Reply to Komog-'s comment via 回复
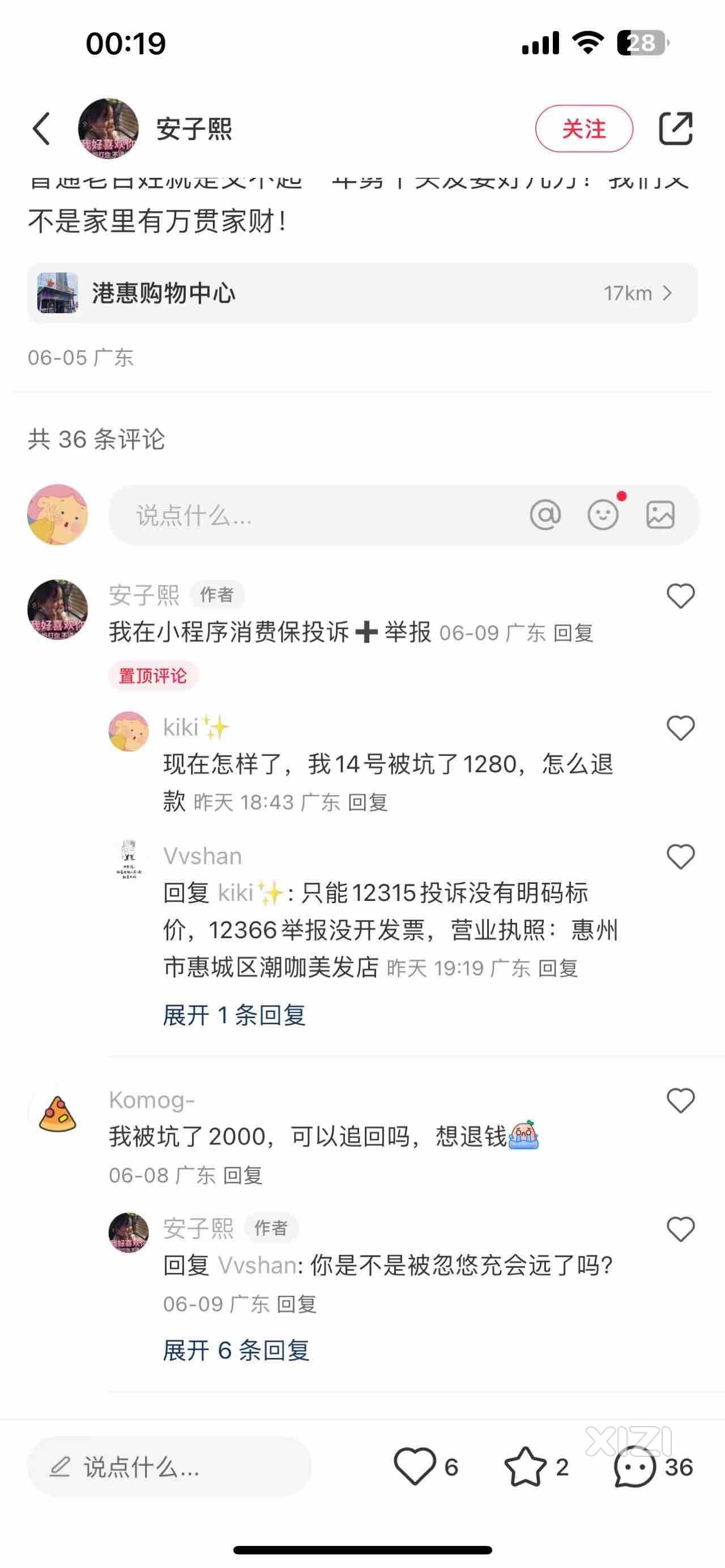Image resolution: width=725 pixels, height=1568 pixels. coord(243,1175)
